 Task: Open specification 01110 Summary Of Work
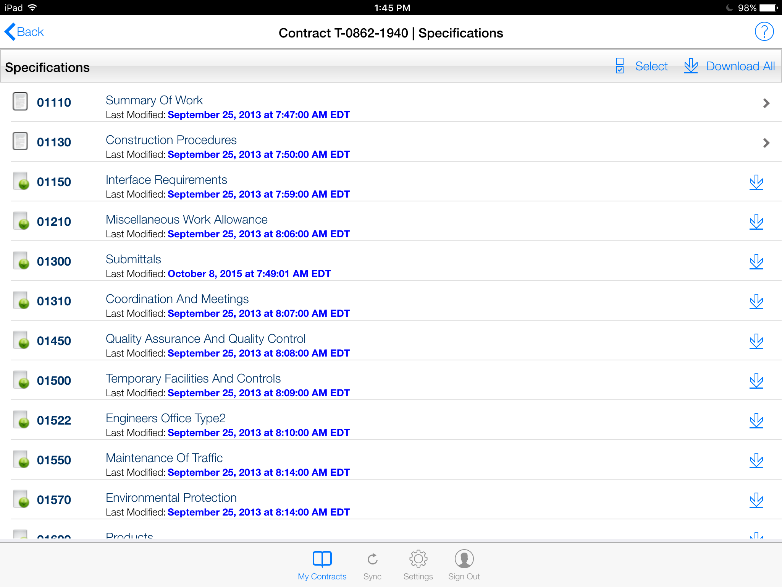click(390, 102)
